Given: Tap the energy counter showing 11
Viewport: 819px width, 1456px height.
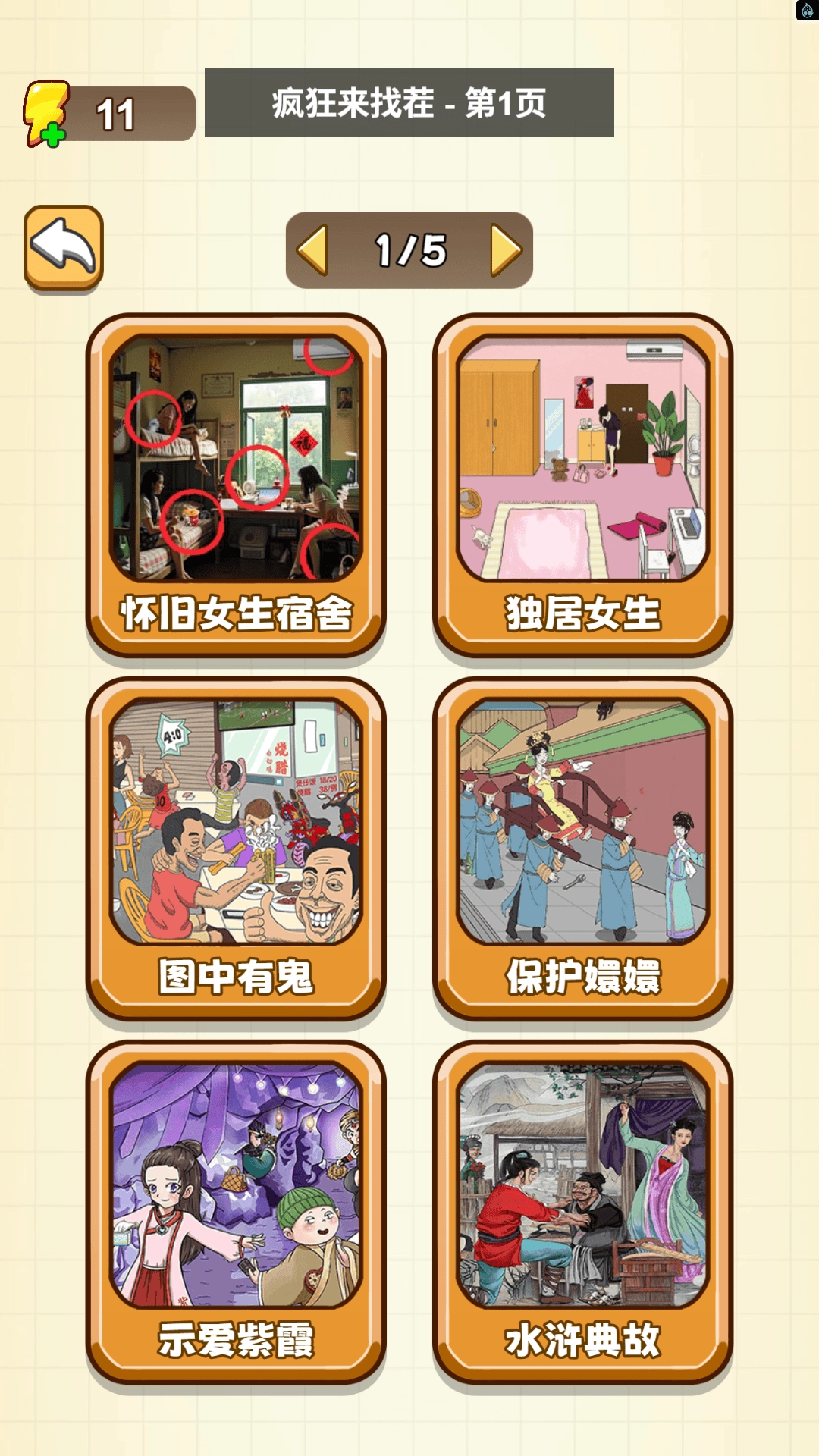Looking at the screenshot, I should tap(115, 112).
